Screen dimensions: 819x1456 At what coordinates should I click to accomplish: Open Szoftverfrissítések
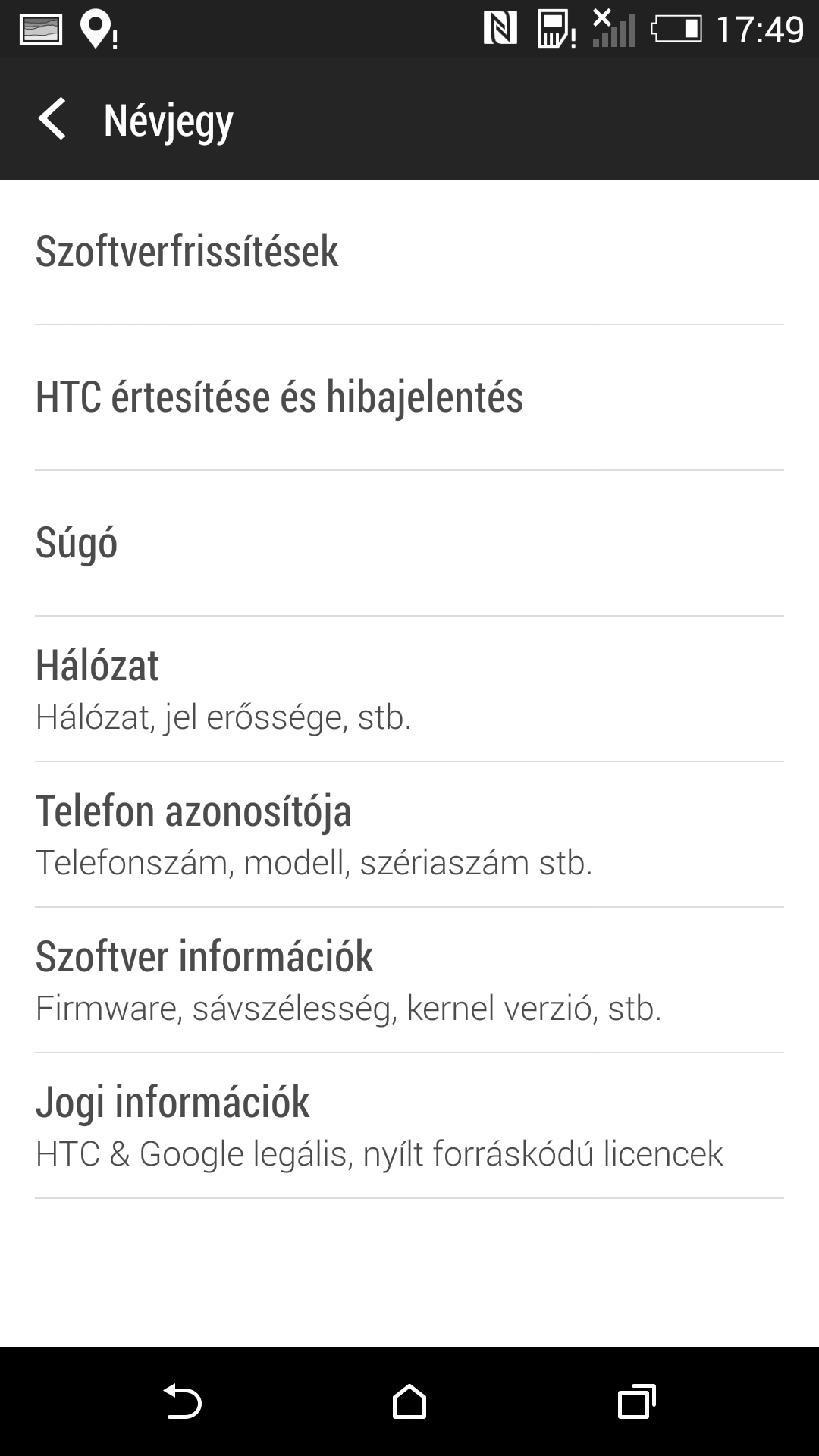coord(409,252)
